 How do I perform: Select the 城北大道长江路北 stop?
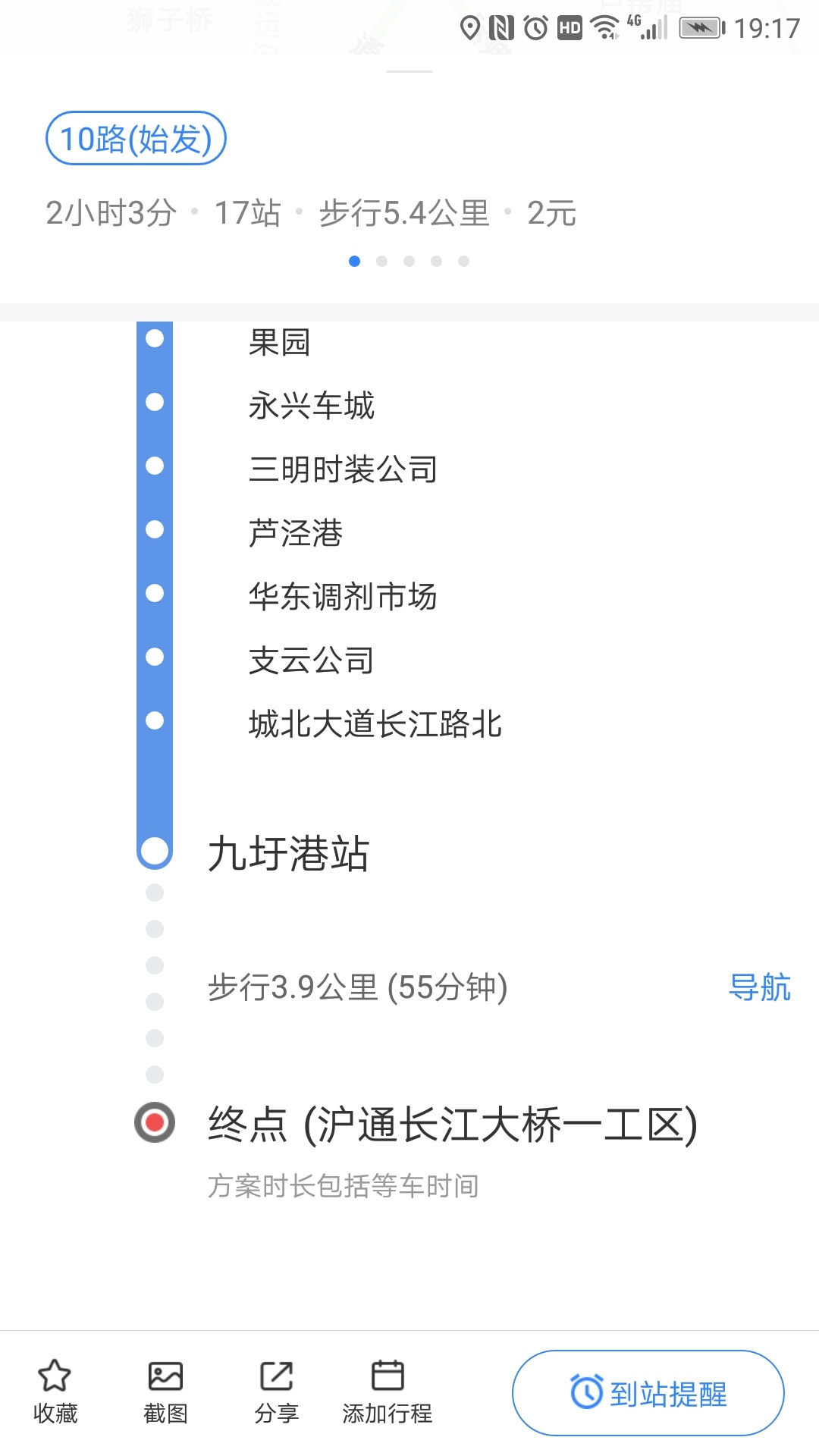tap(375, 723)
